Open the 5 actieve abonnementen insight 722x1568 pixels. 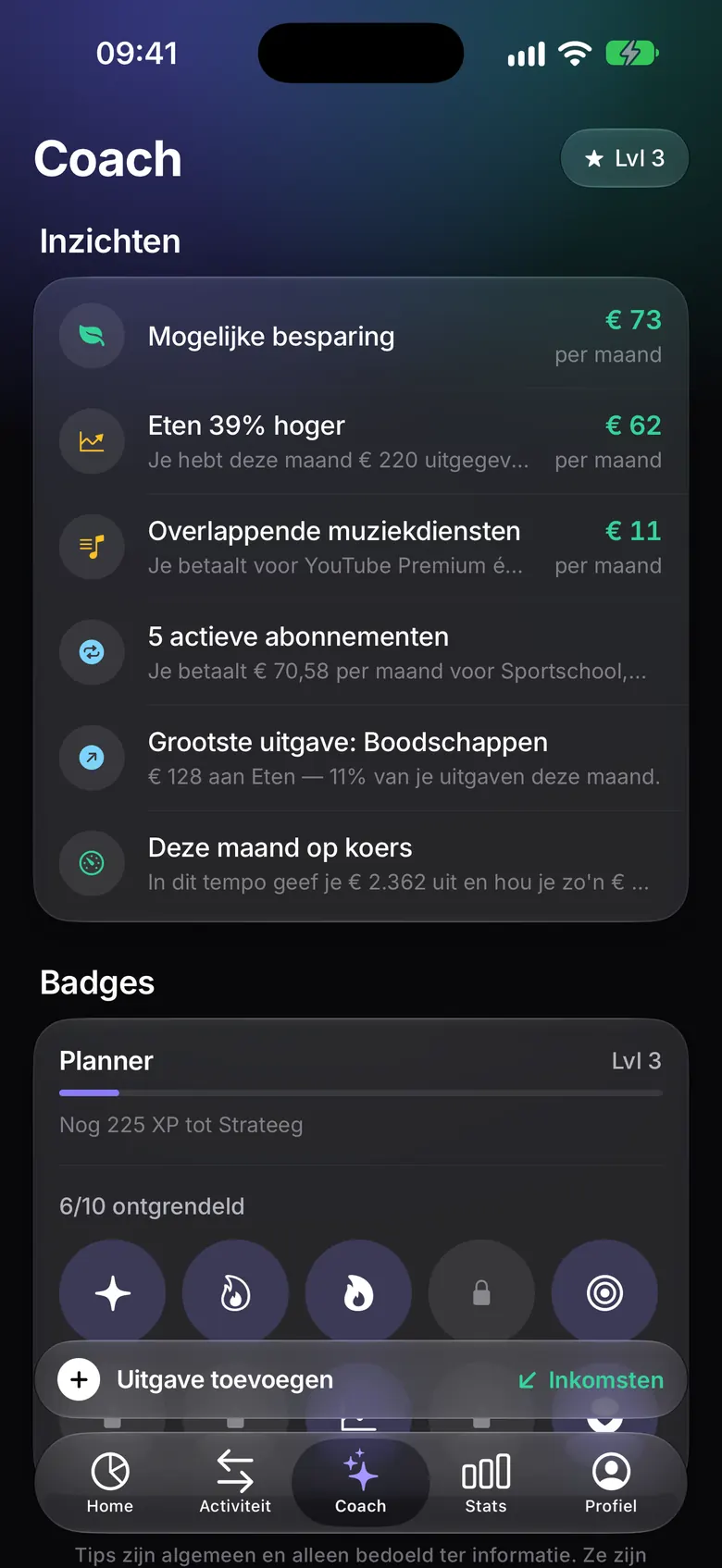[361, 652]
